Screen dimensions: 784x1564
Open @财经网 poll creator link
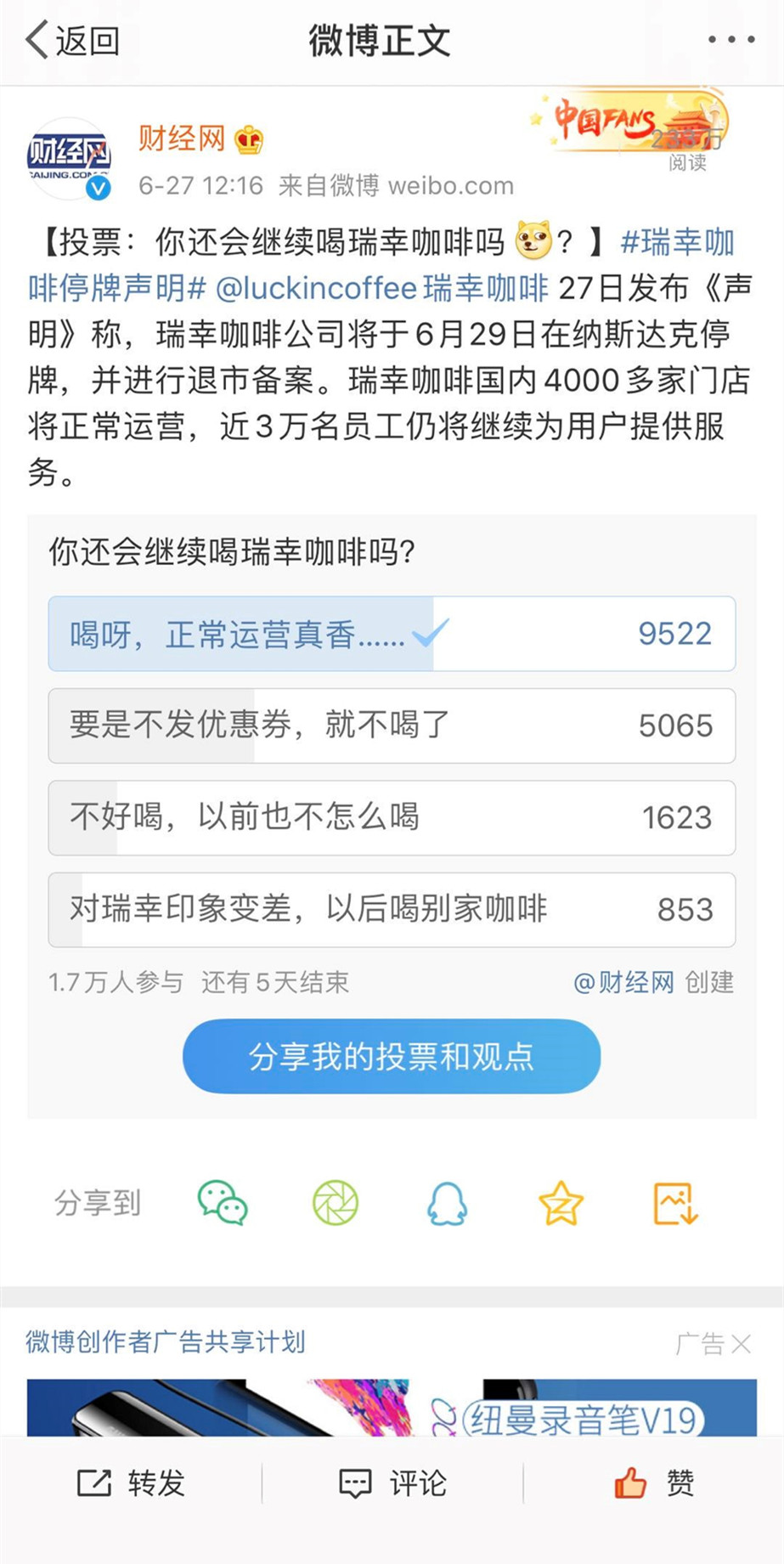[624, 983]
